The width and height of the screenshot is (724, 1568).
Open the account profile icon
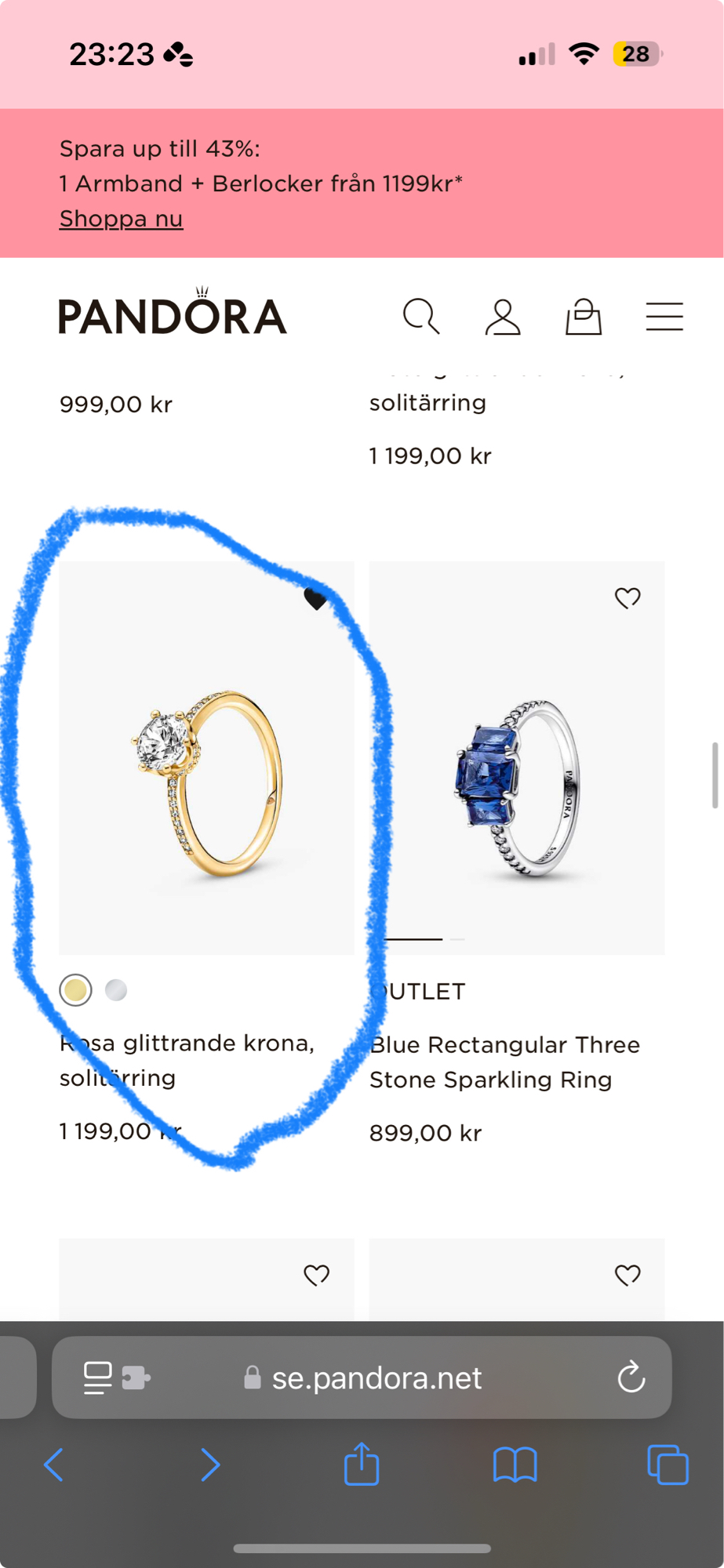tap(502, 317)
